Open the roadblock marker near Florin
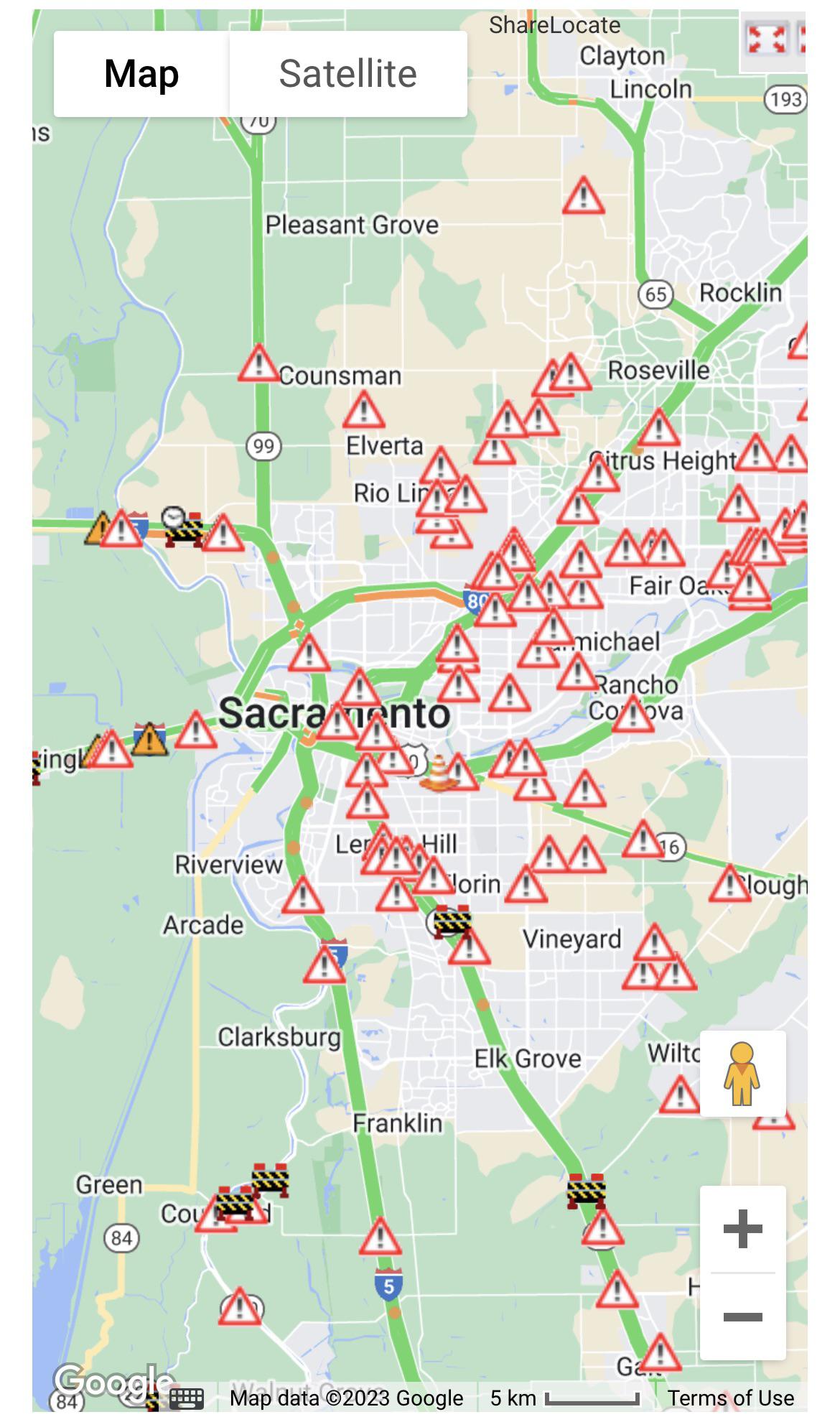 452,921
